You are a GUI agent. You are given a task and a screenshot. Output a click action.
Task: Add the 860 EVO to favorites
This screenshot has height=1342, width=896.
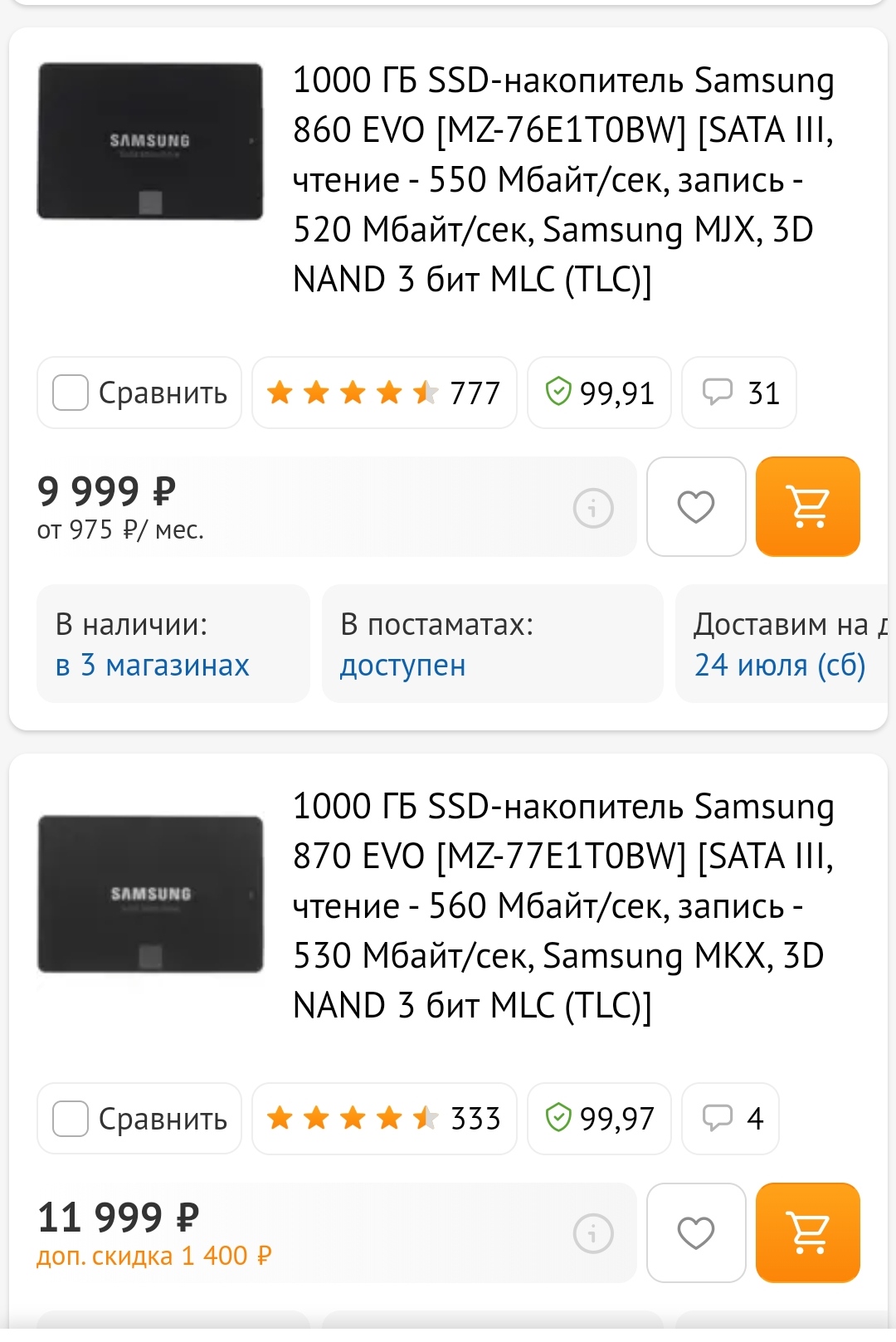coord(696,507)
